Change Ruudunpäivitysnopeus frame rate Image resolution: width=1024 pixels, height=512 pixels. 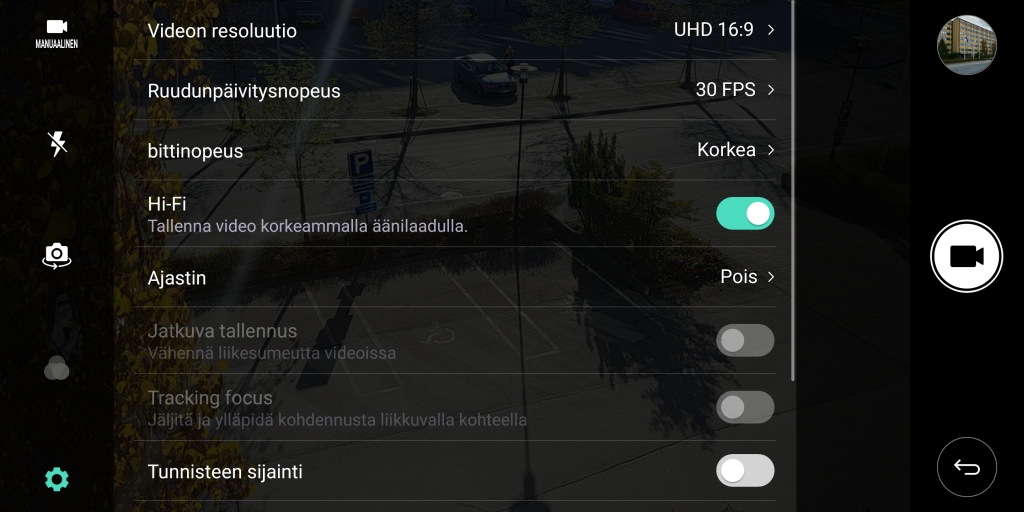[x=460, y=90]
